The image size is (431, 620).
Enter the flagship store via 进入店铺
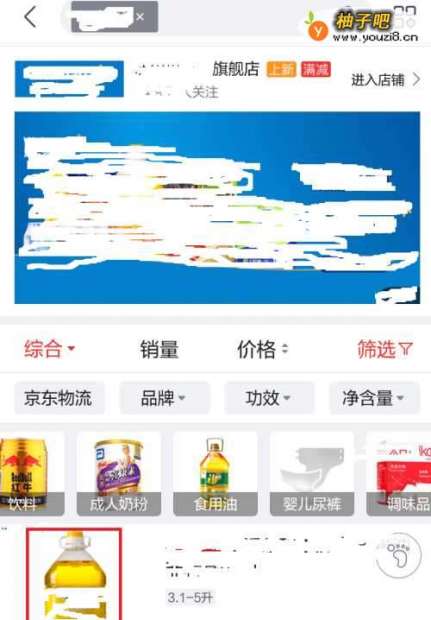(x=386, y=79)
